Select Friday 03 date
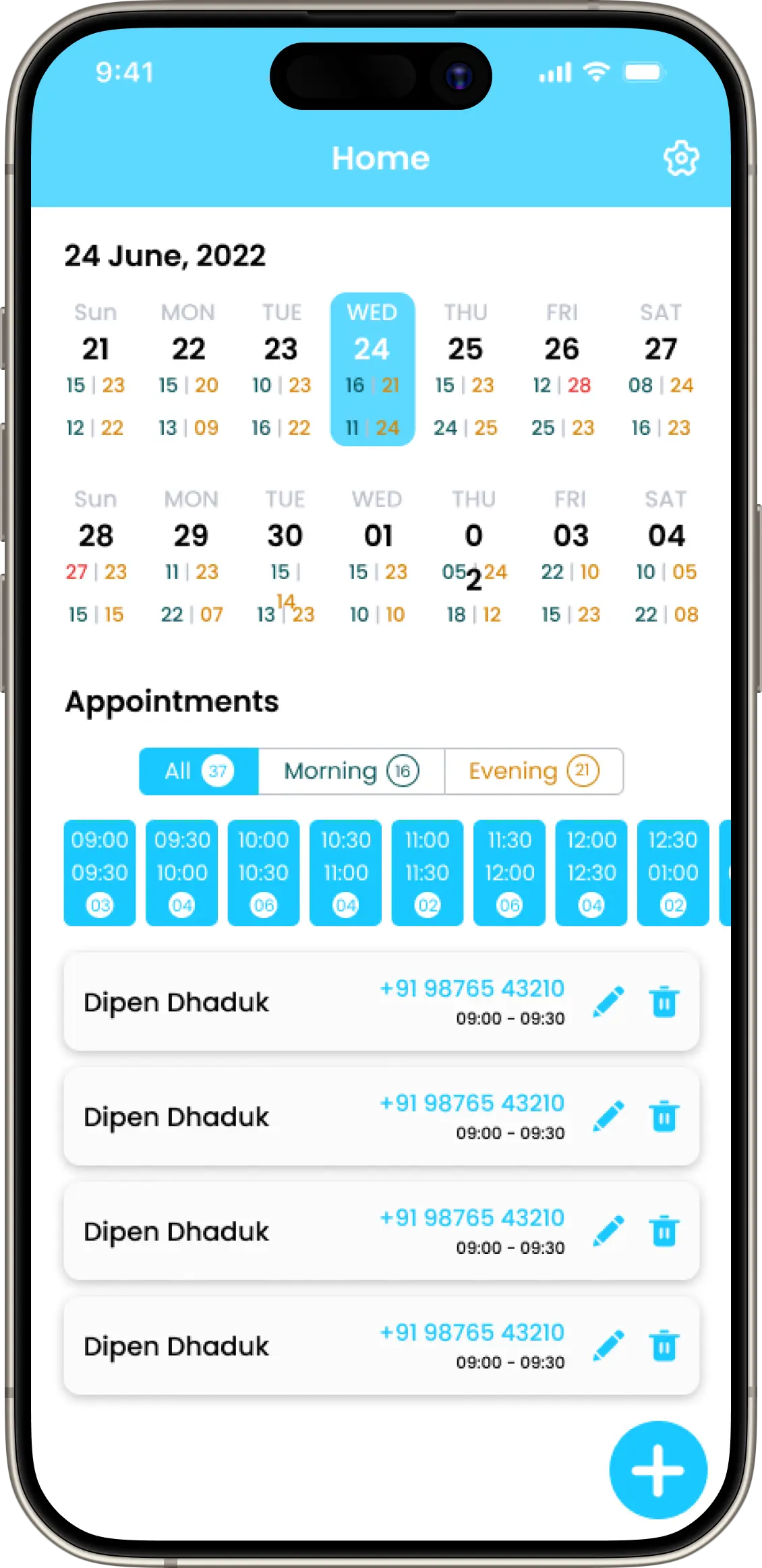This screenshot has width=762, height=1568. pyautogui.click(x=570, y=536)
